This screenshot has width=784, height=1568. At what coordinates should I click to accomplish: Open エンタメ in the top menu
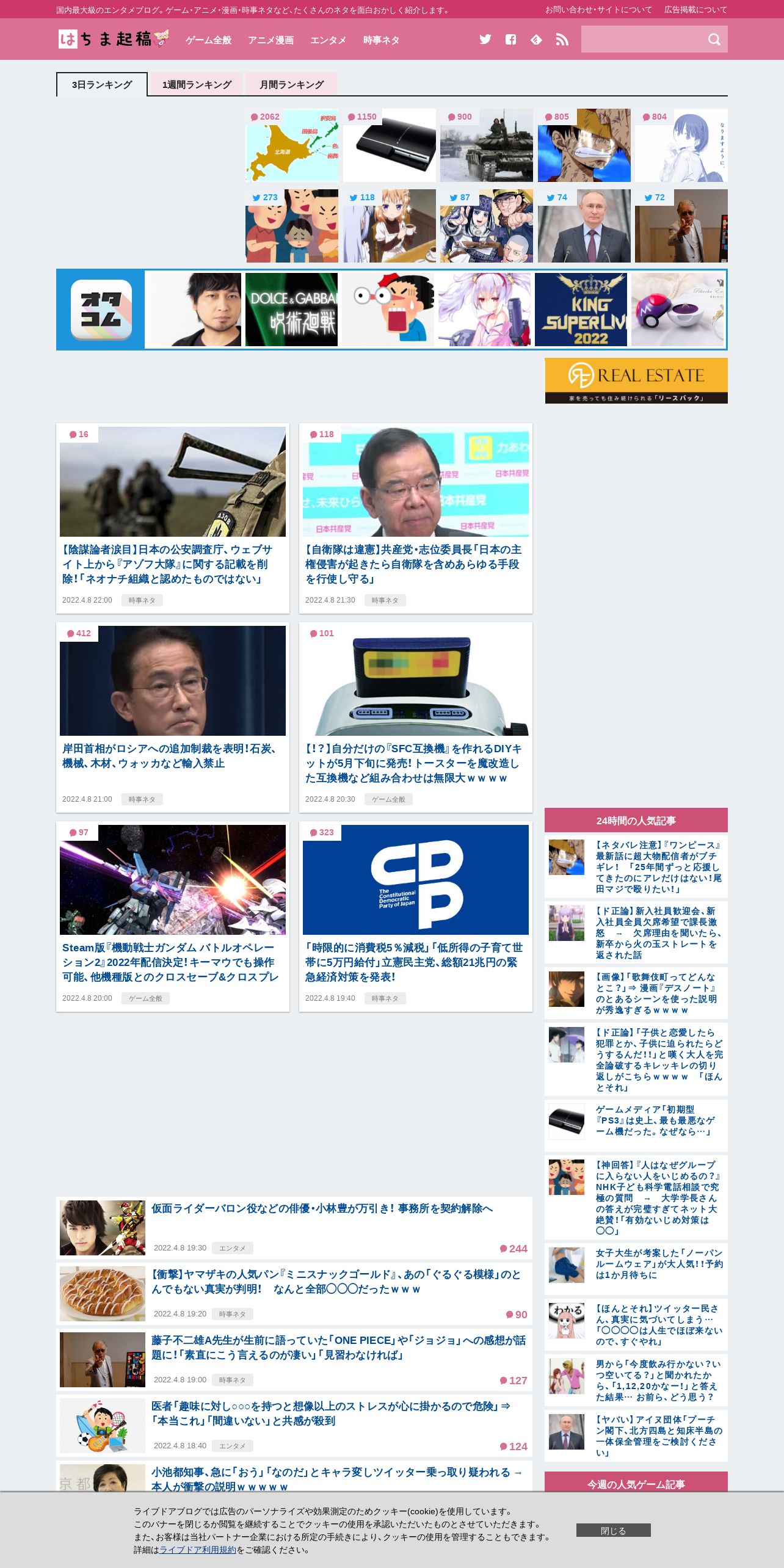tap(328, 40)
